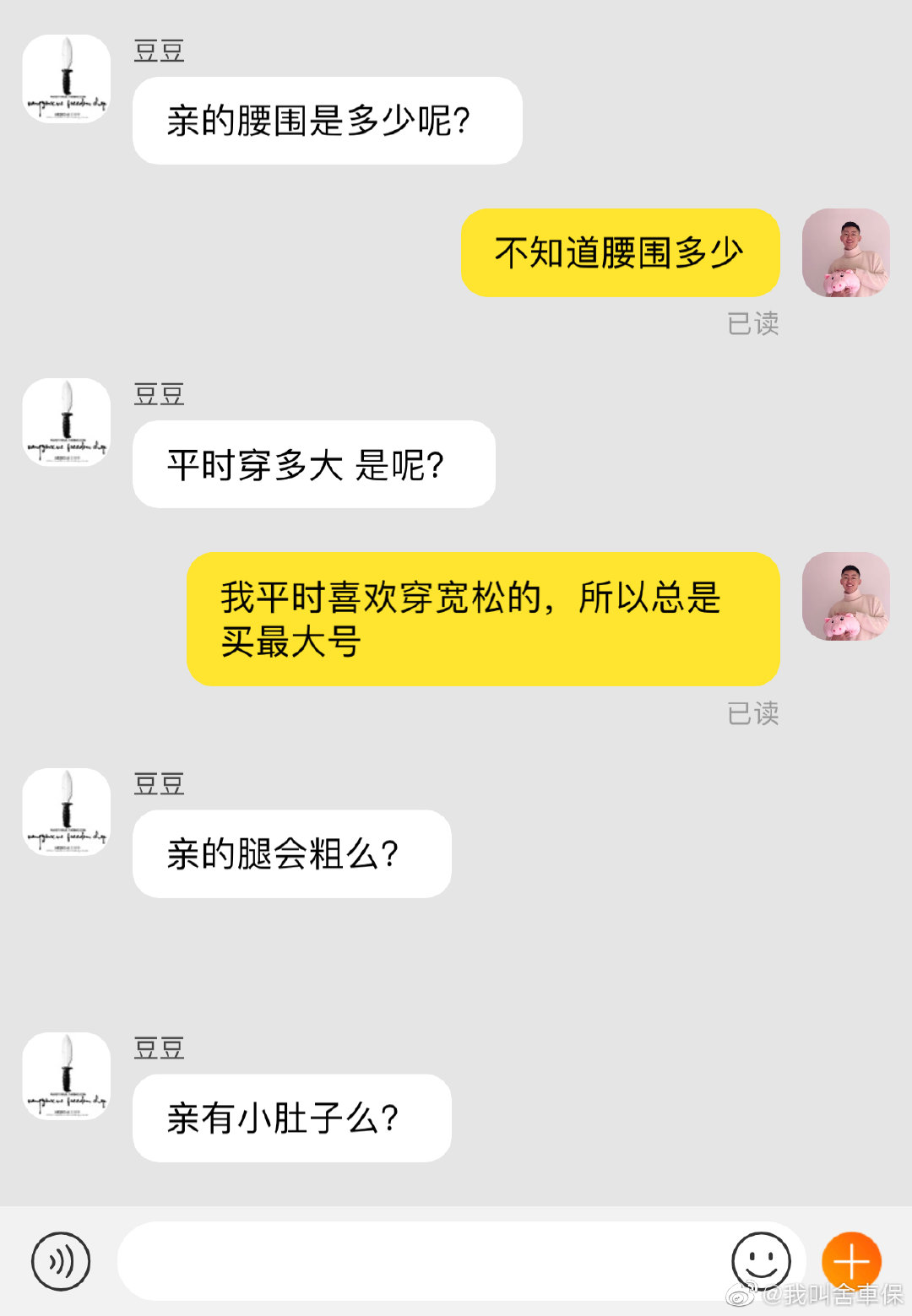Select the 平时穿多大 是呢 message bubble
The width and height of the screenshot is (912, 1316).
pyautogui.click(x=314, y=463)
